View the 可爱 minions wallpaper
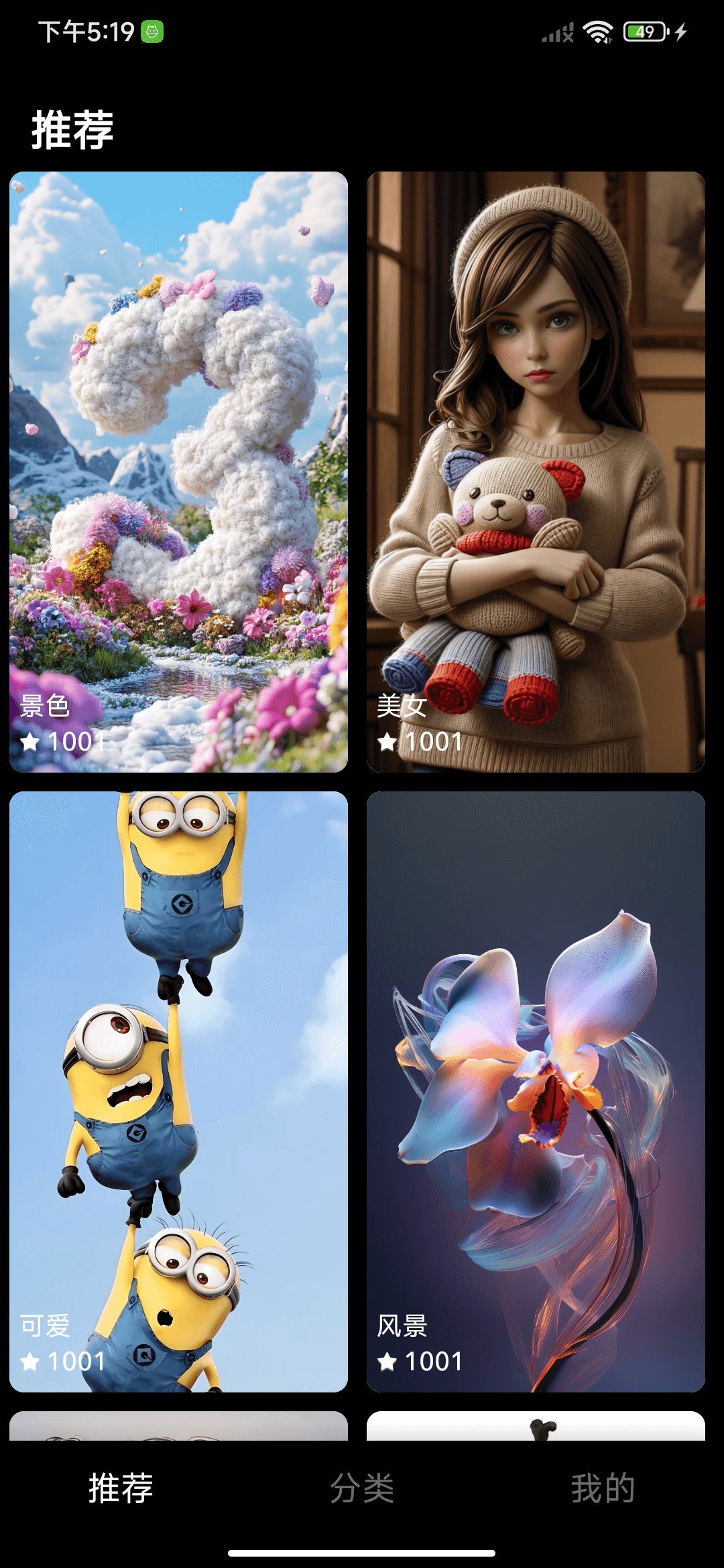Screen dimensions: 724x1568 178,1092
